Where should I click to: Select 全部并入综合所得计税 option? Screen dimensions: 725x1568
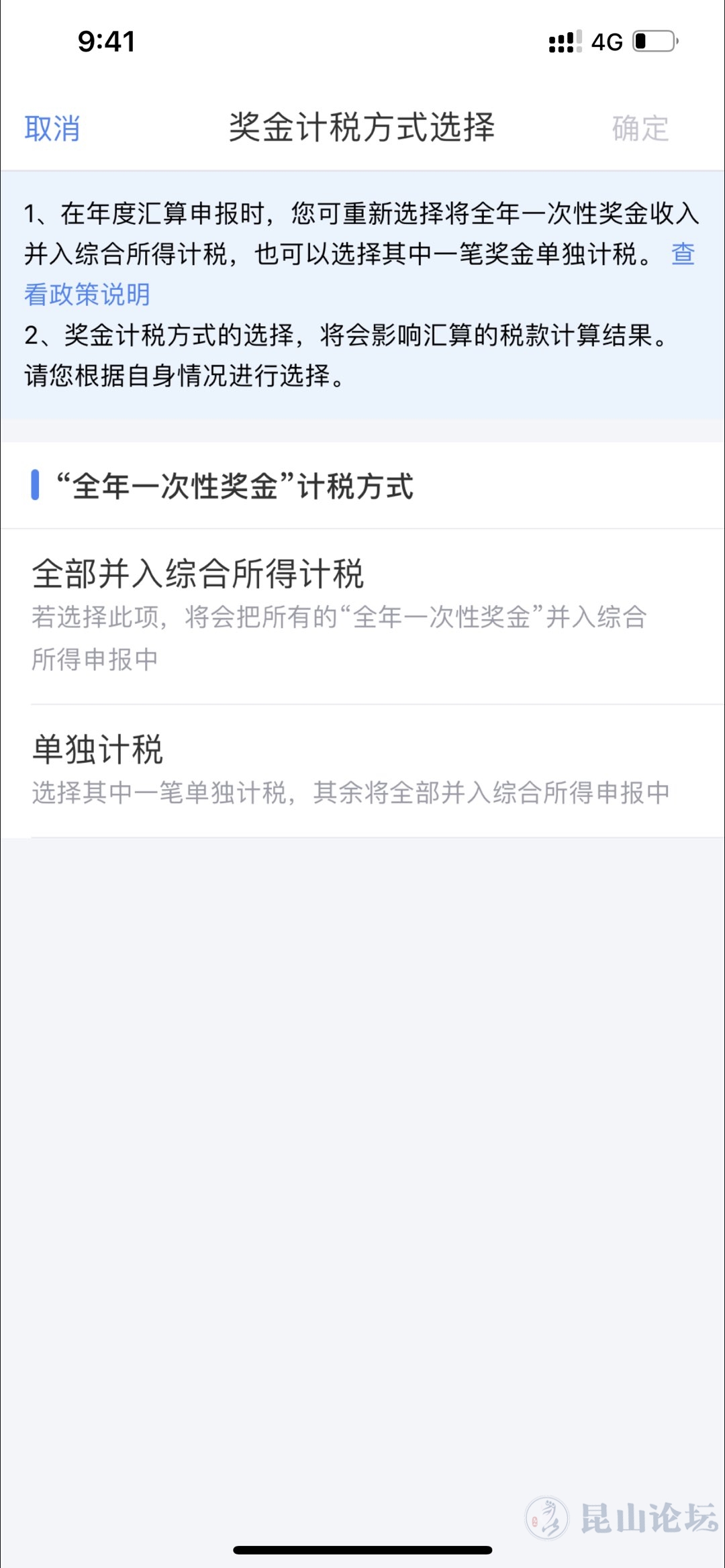pos(362,615)
